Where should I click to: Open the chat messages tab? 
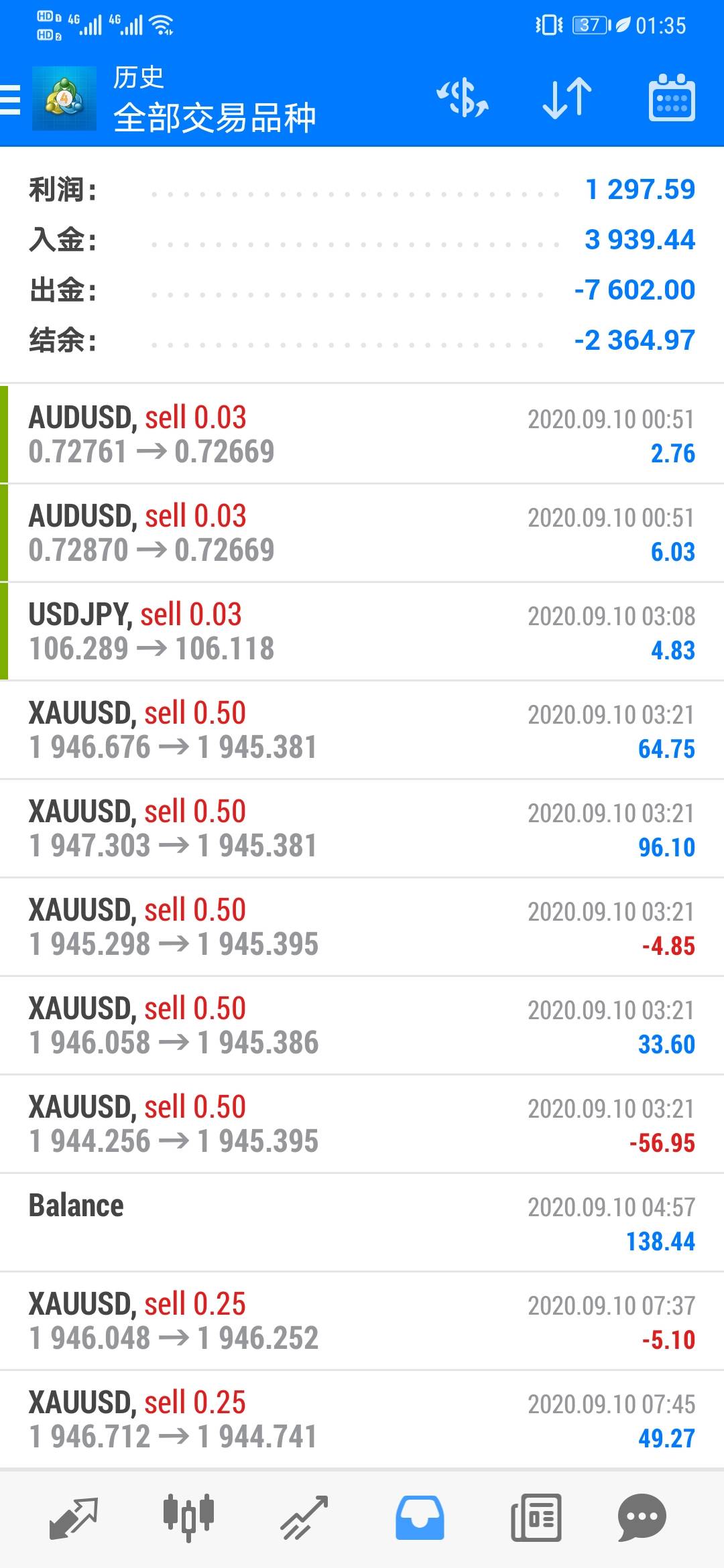pyautogui.click(x=642, y=1518)
